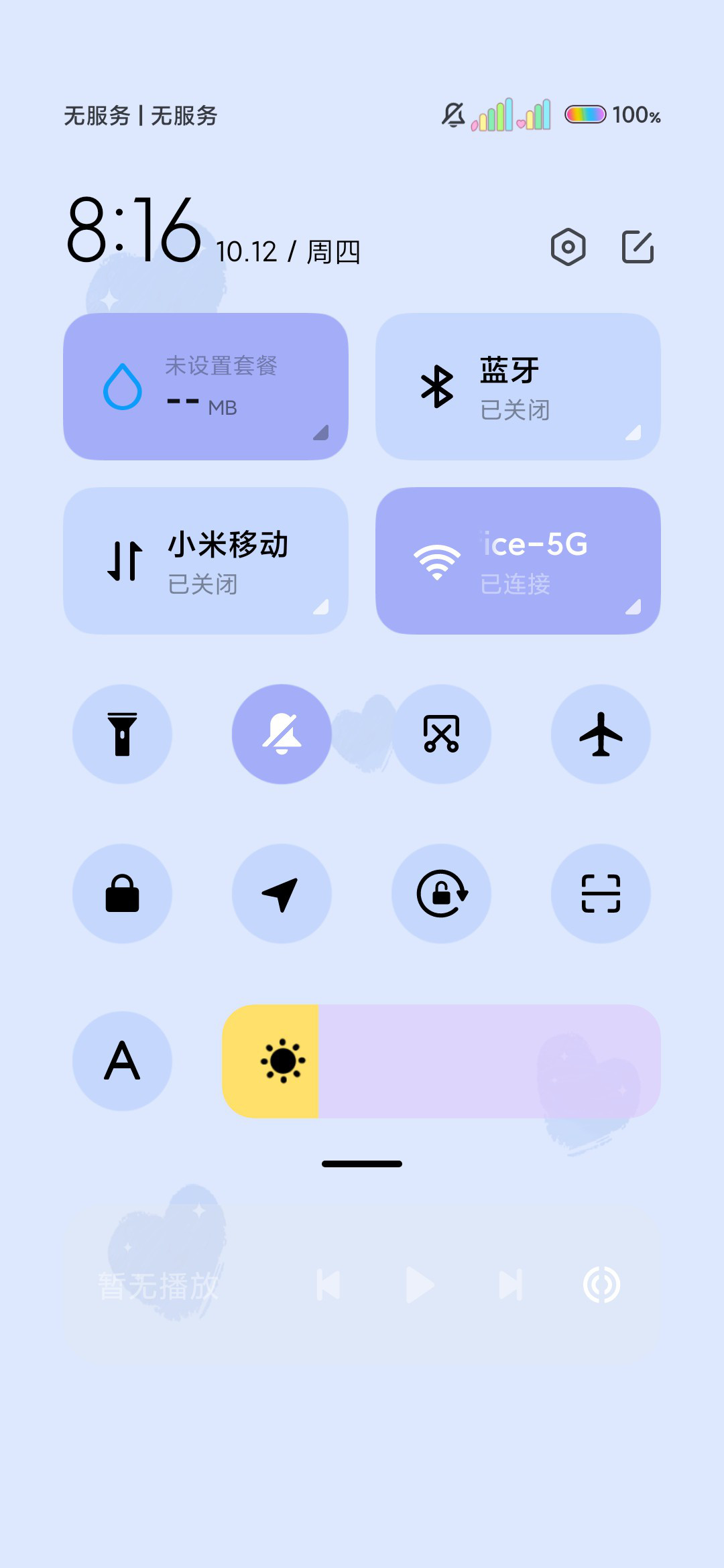Open the data plan tile 未设置套餐
724x1568 pixels.
click(x=206, y=387)
